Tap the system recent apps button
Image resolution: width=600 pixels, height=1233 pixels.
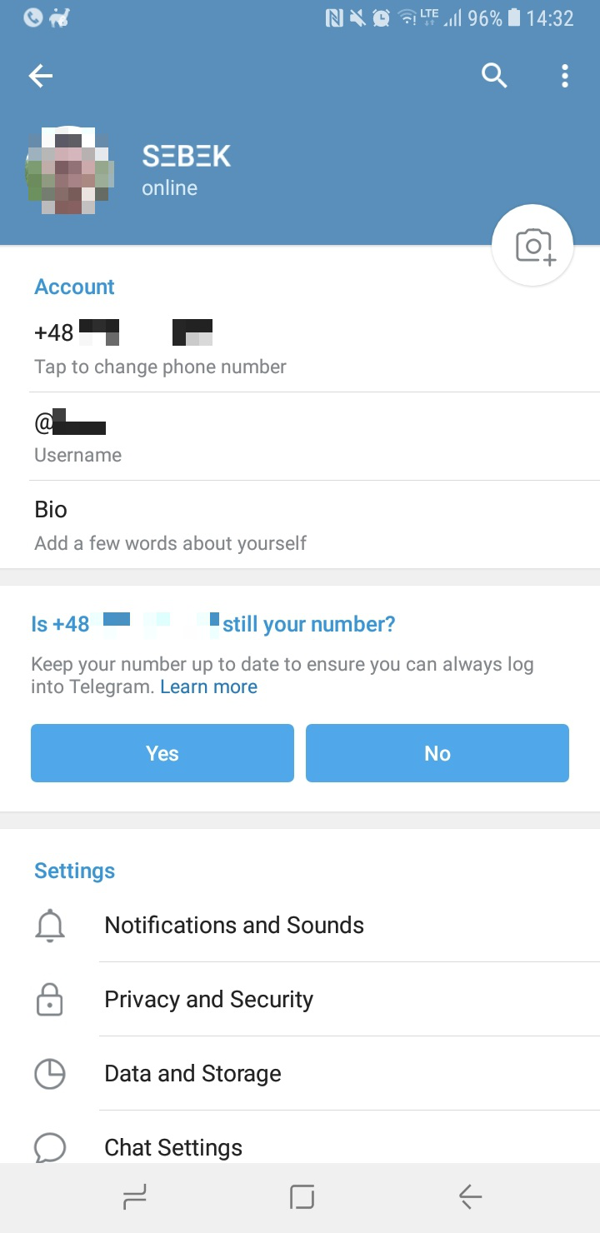[x=135, y=1197]
